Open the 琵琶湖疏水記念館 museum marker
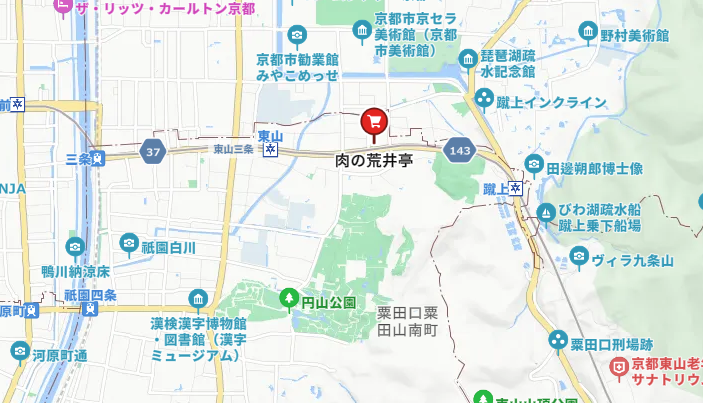703x403 pixels. 468,60
